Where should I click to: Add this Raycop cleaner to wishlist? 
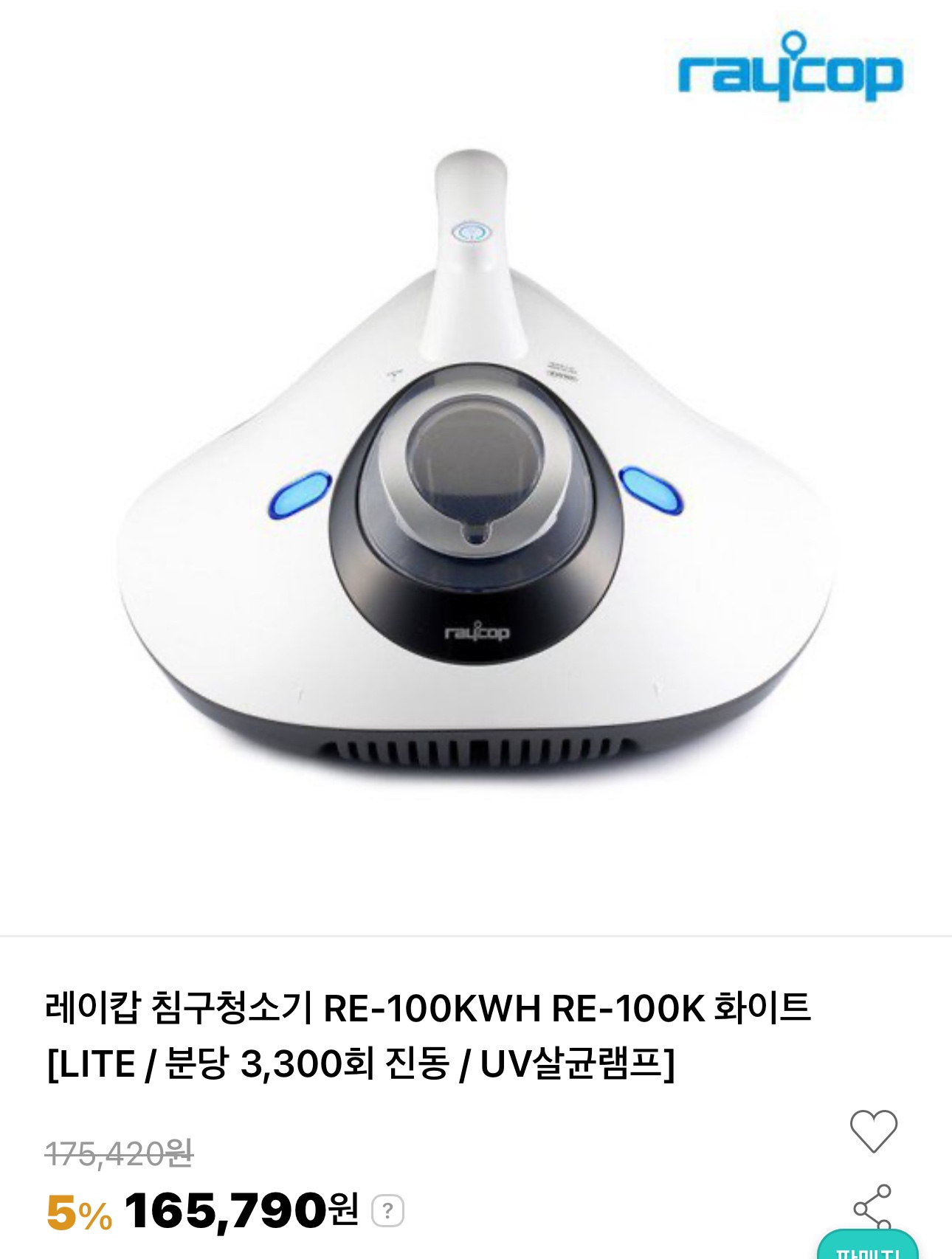(x=873, y=1131)
